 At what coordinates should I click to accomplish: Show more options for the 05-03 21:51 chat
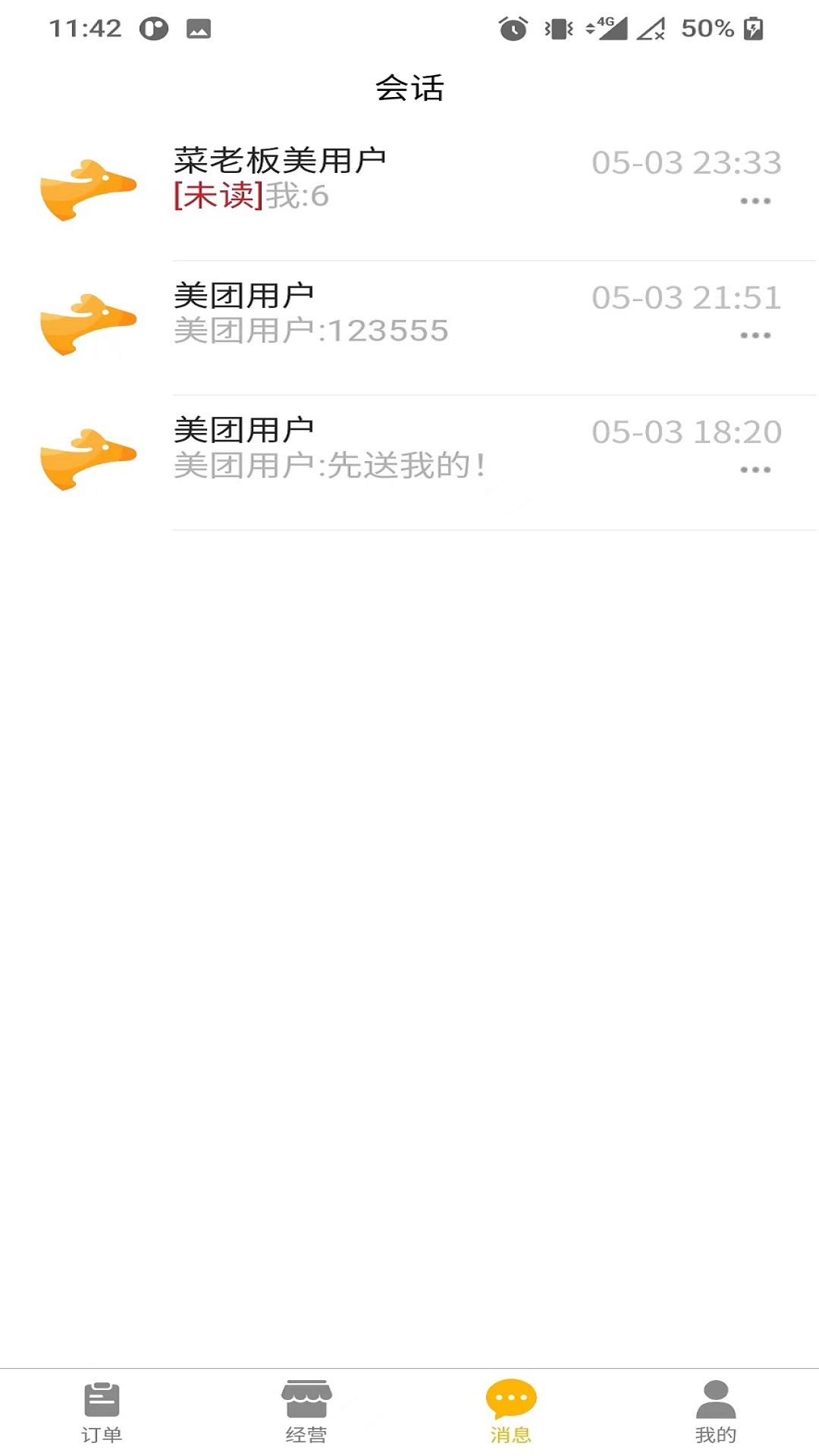(x=755, y=335)
